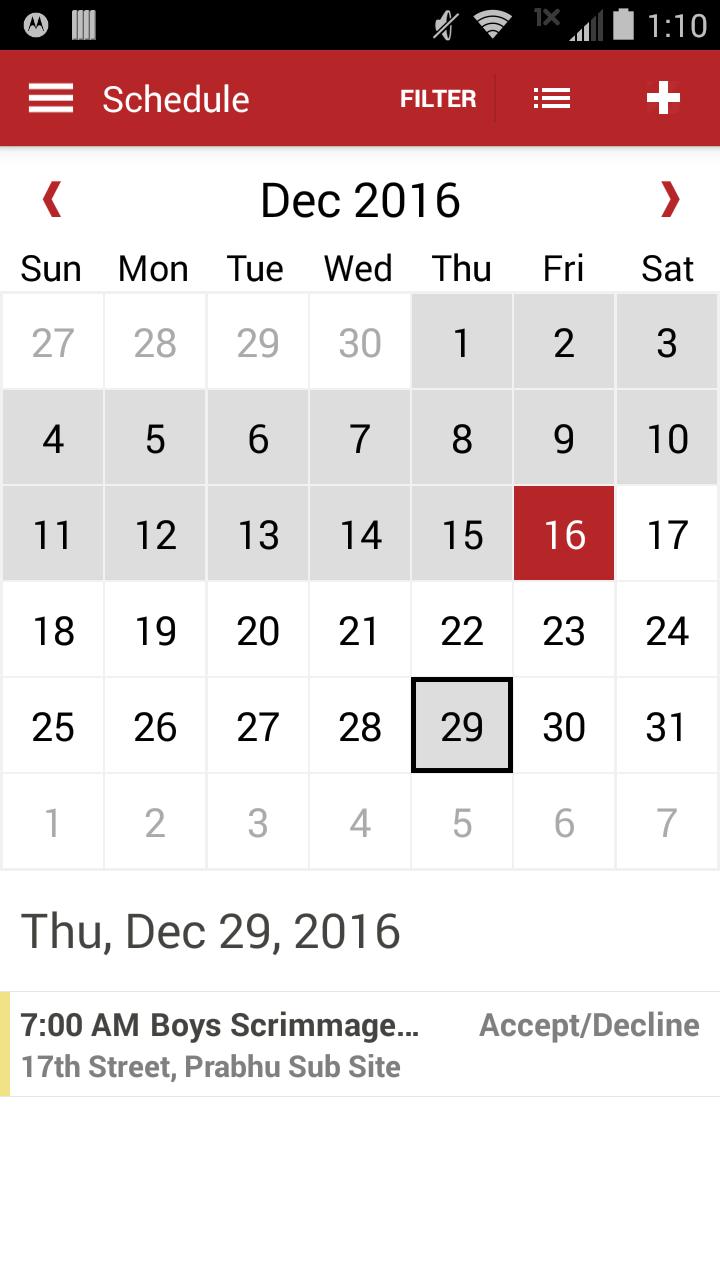Choose December 20 on the calendar
This screenshot has height=1280, width=720.
point(257,630)
